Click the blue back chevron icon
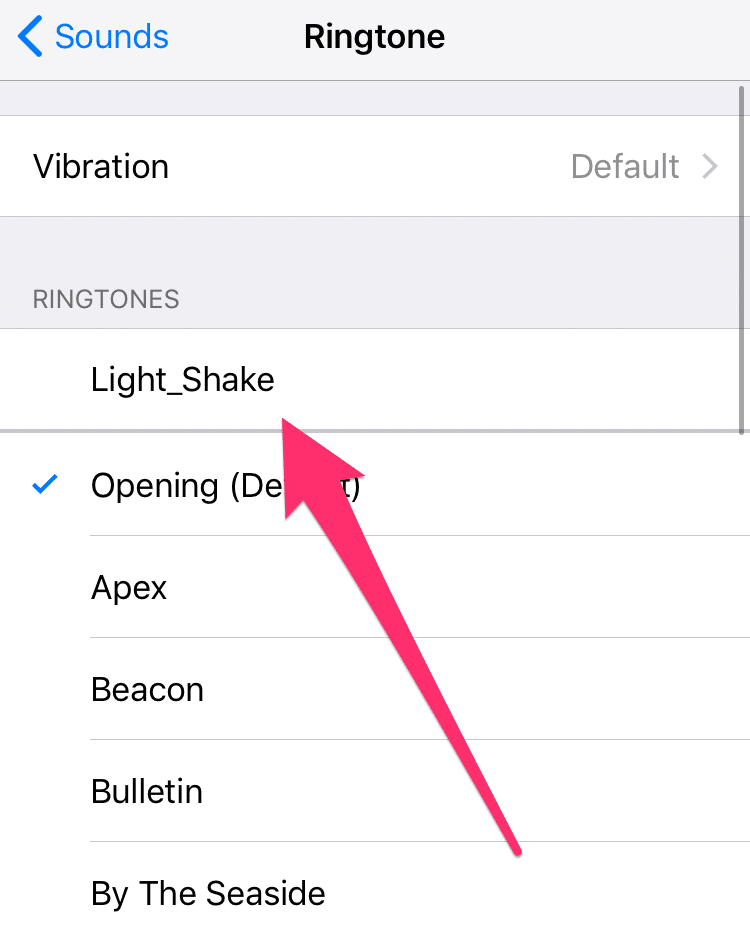750x935 pixels. (27, 36)
